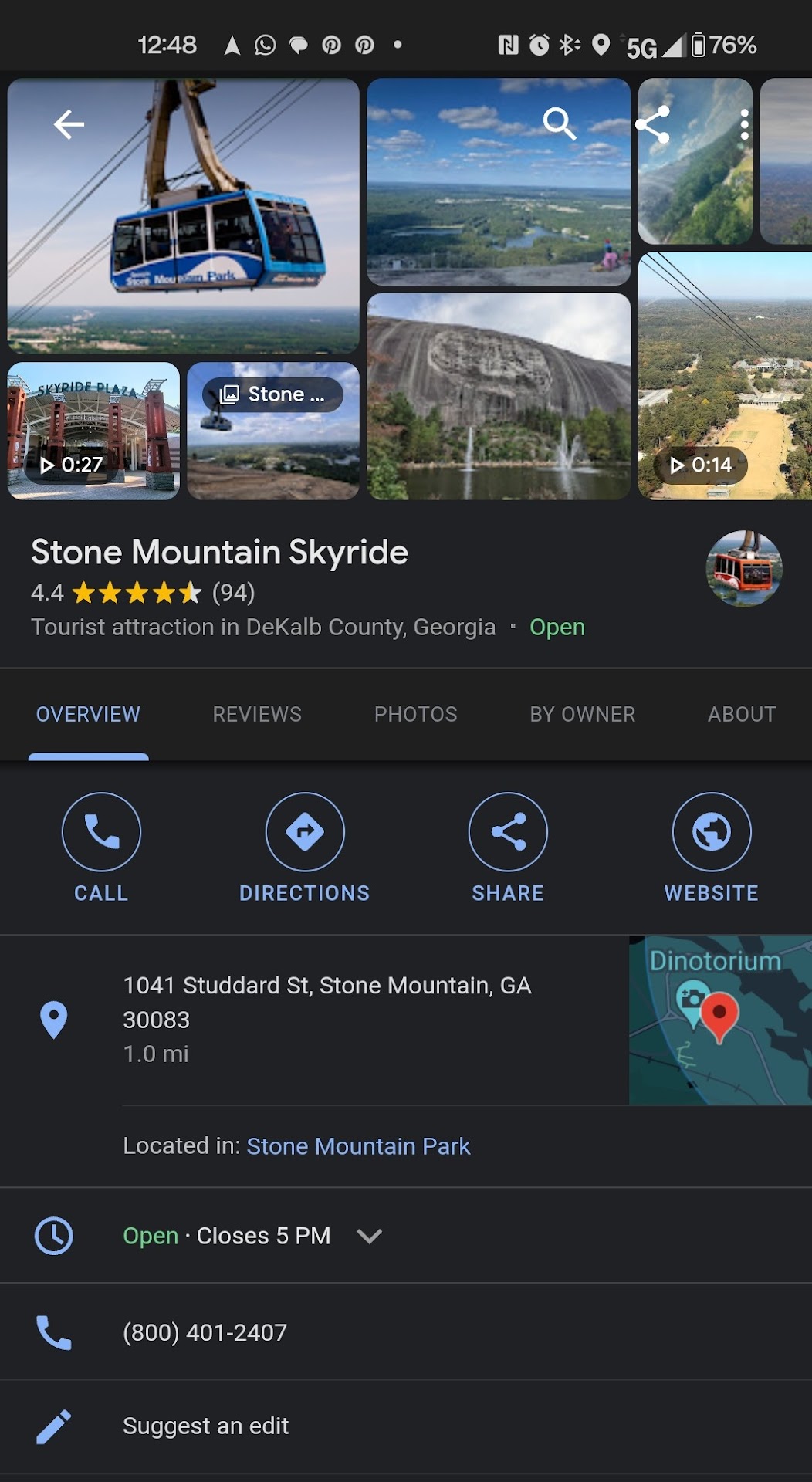Open the search magnifier icon
Image resolution: width=812 pixels, height=1482 pixels.
tap(559, 123)
